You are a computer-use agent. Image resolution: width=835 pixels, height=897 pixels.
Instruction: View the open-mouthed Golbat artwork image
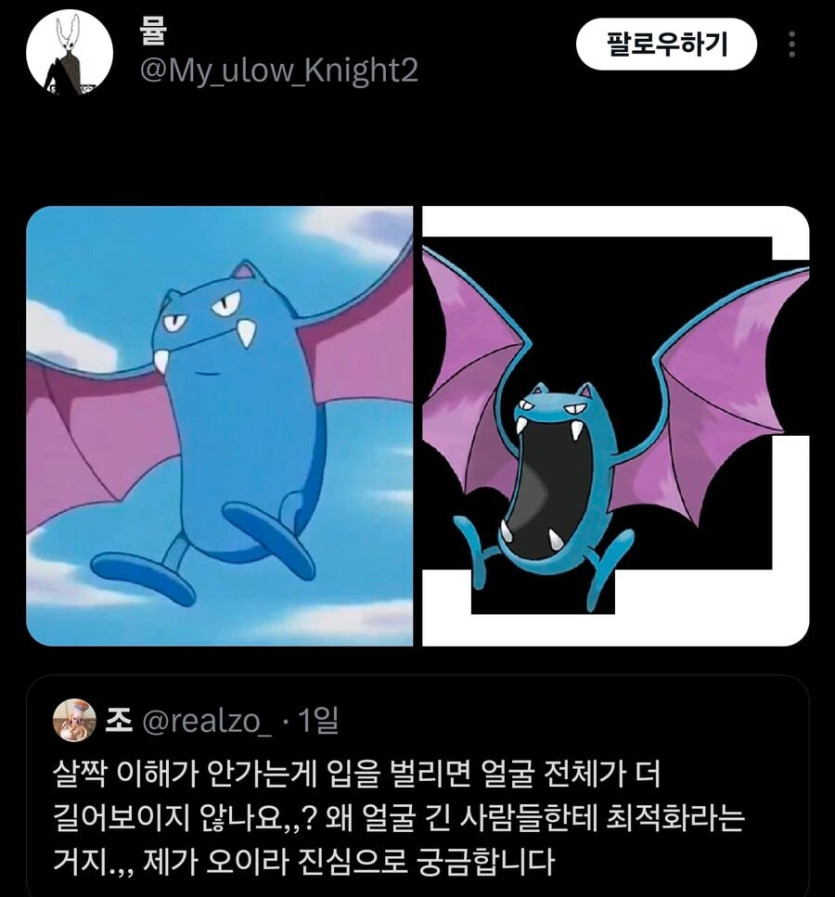tap(615, 426)
